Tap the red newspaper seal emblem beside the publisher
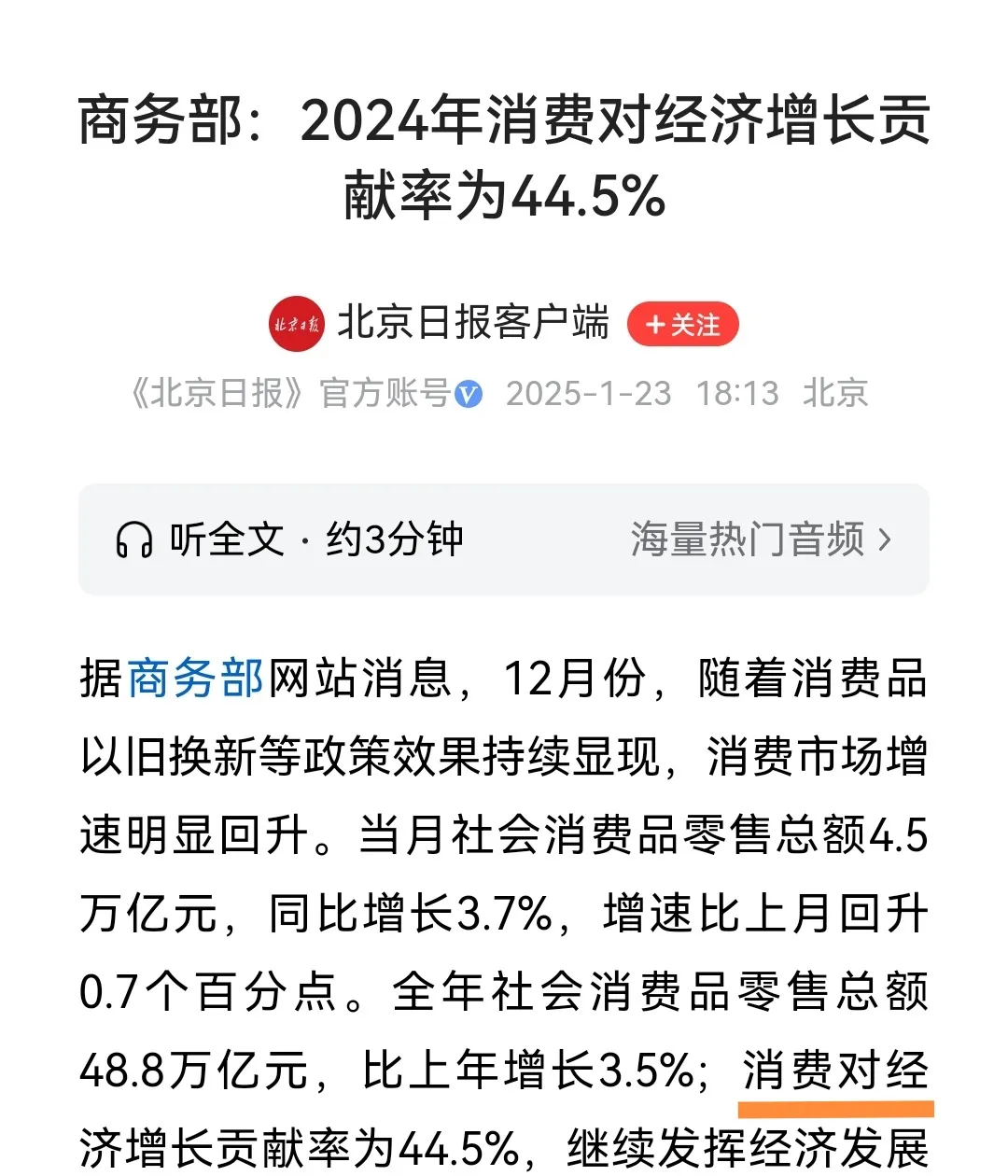The width and height of the screenshot is (1008, 1176). 295,324
